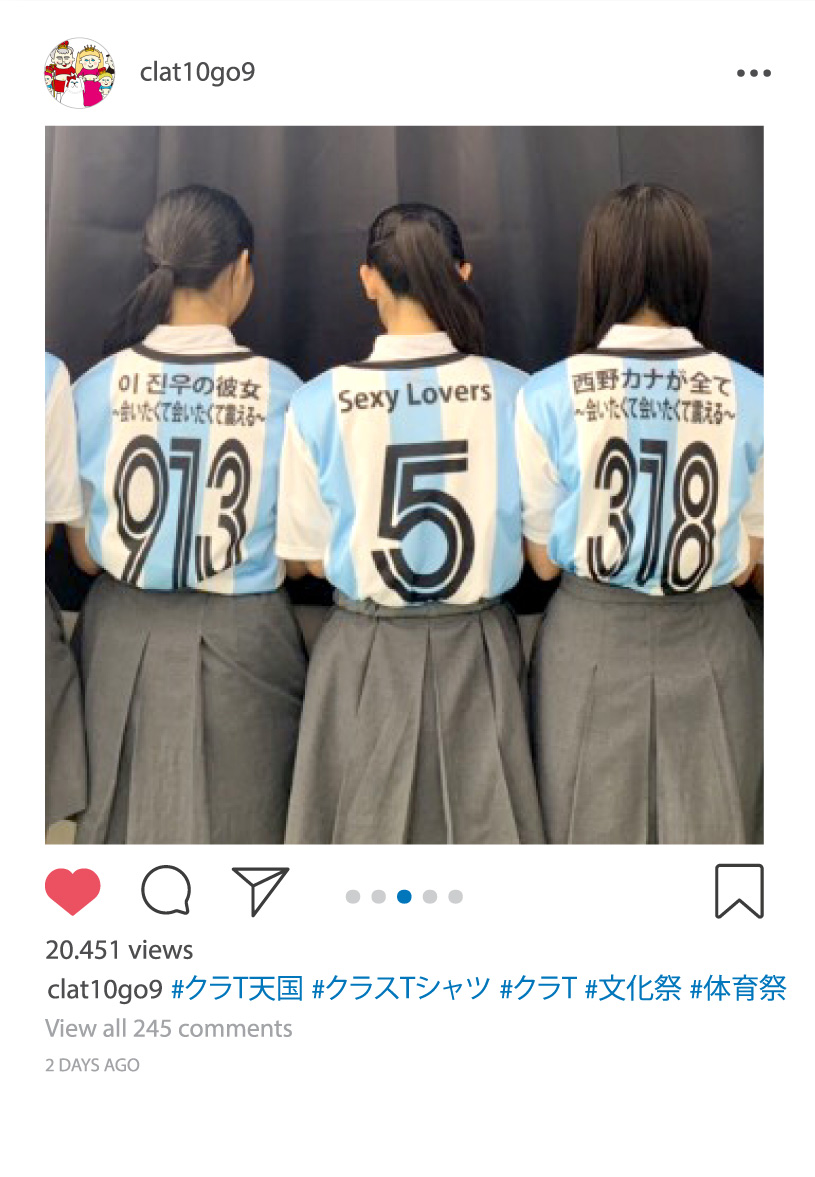Open the class T-shirt photo
The width and height of the screenshot is (815, 1177).
click(x=404, y=485)
